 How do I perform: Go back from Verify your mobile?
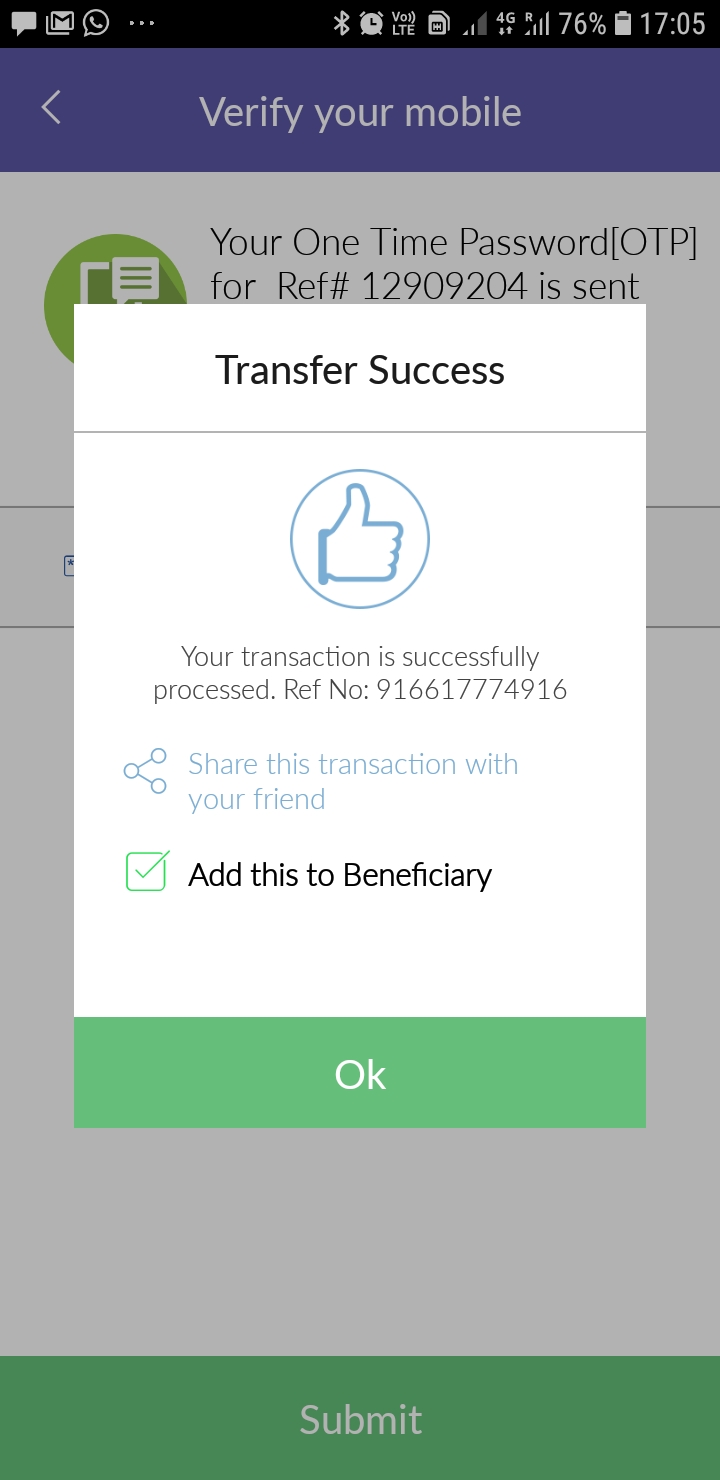pos(52,108)
